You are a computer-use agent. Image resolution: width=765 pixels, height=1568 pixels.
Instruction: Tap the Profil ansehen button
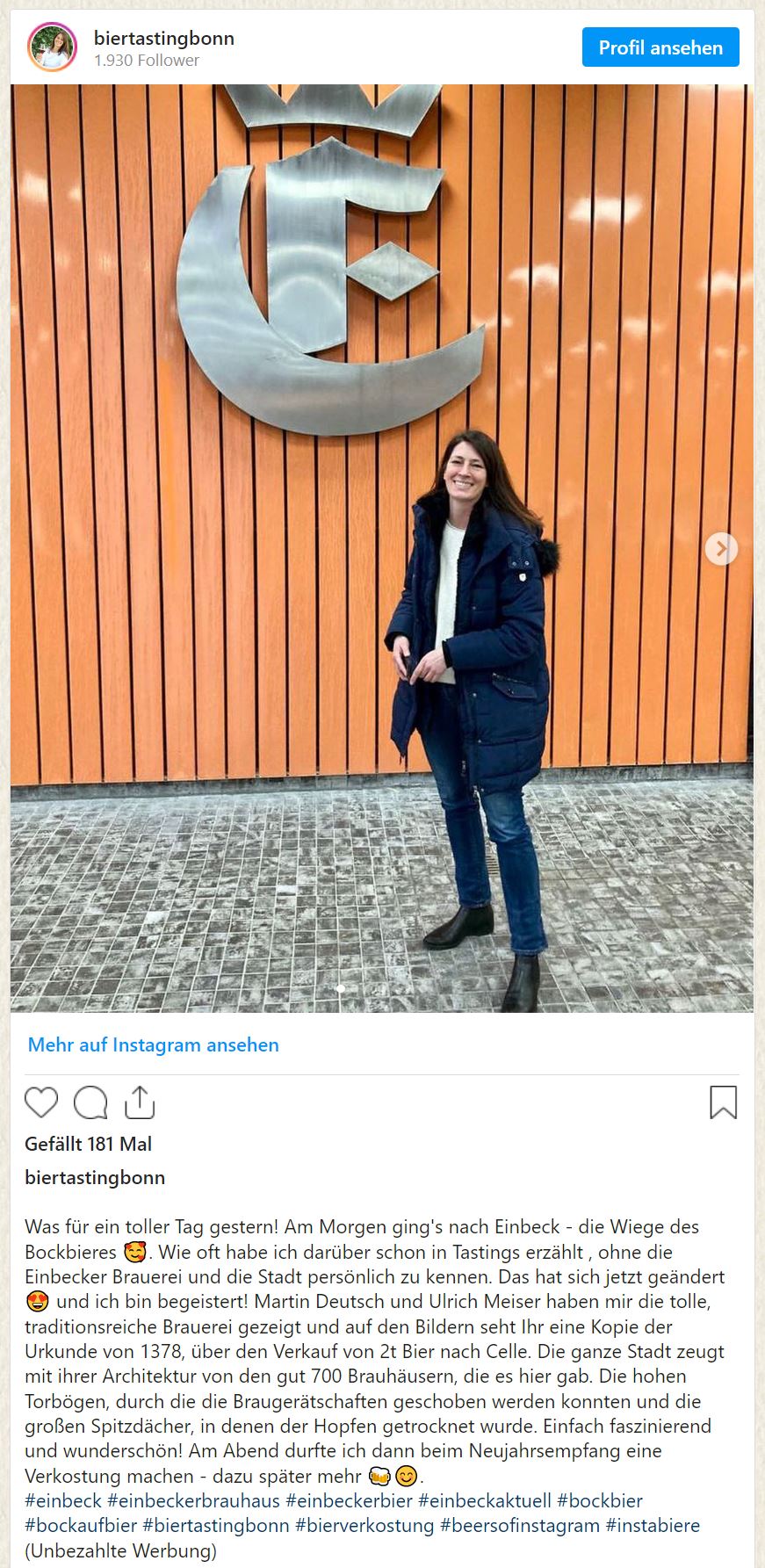(x=660, y=47)
